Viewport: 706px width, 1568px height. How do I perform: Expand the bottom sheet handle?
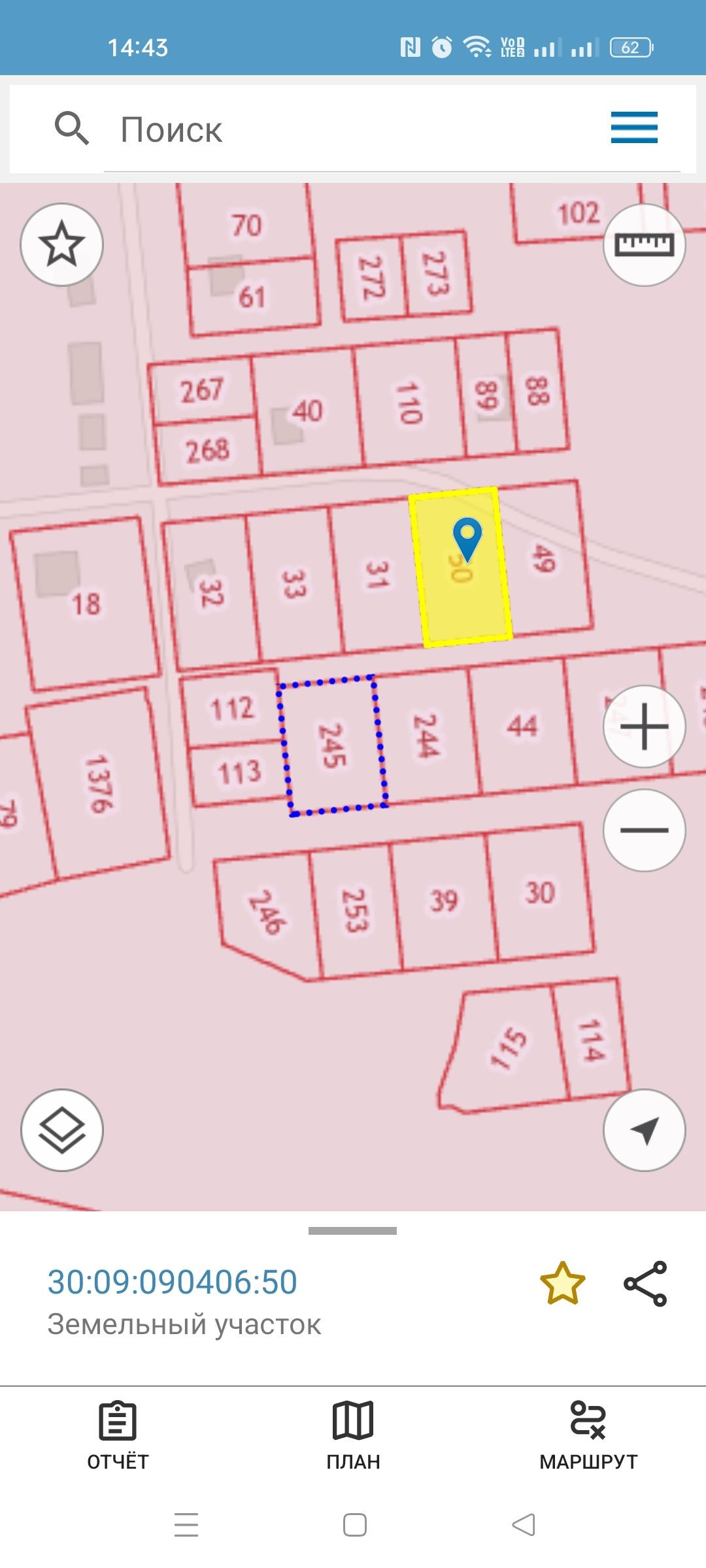(353, 1231)
